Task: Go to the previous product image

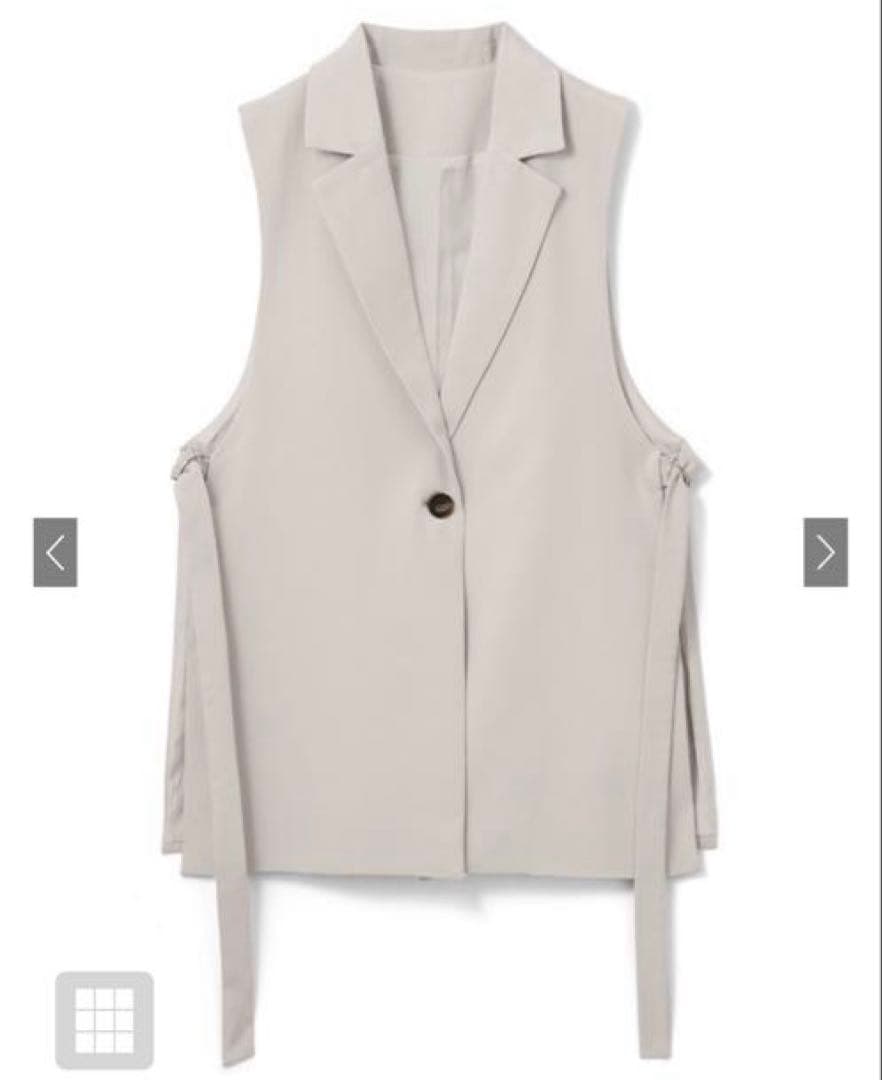Action: point(55,552)
